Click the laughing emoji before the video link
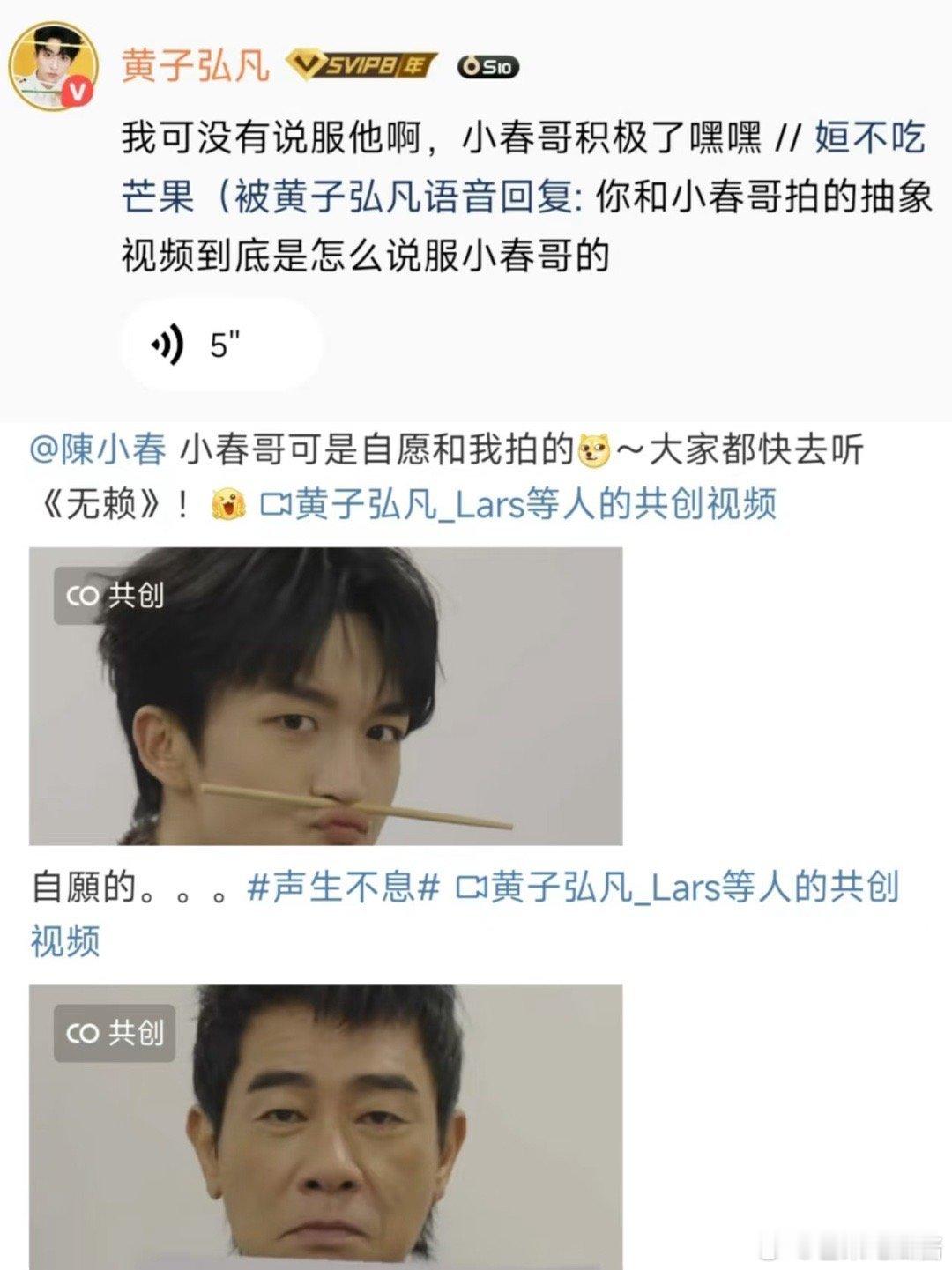This screenshot has width=952, height=1270. (x=227, y=501)
